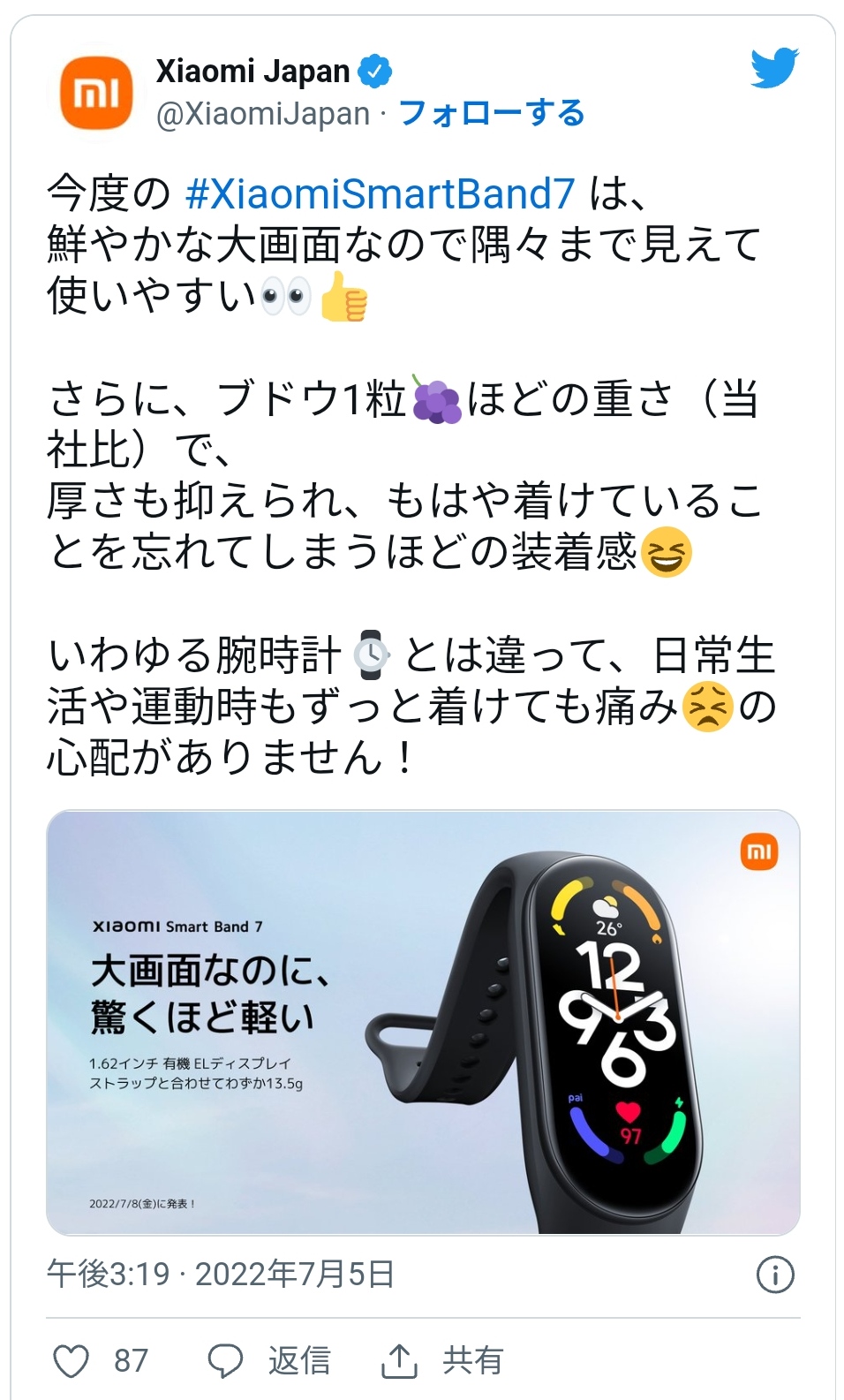
Task: Share the tweet via 共有
Action: (441, 1361)
